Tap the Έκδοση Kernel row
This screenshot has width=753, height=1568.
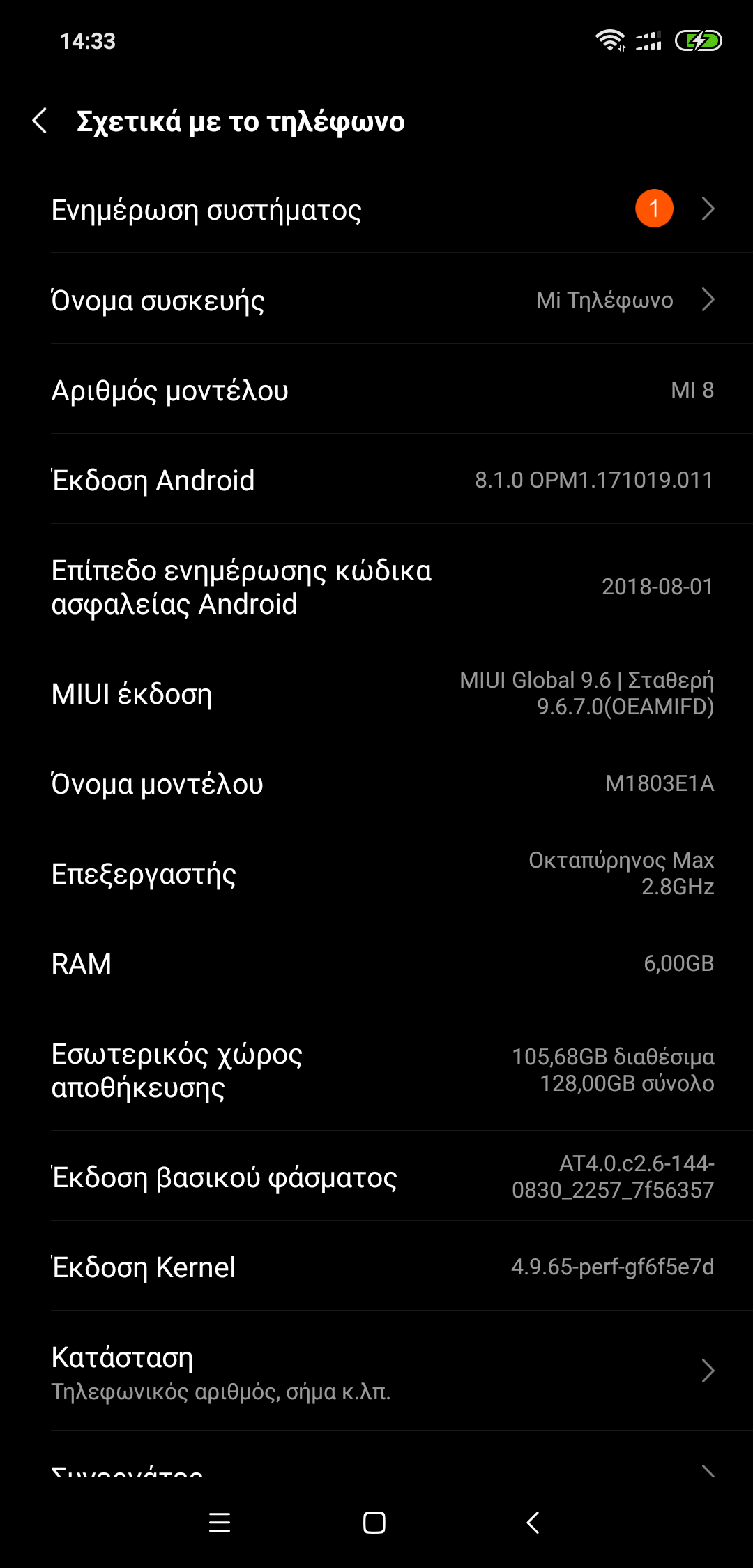pyautogui.click(x=376, y=1267)
